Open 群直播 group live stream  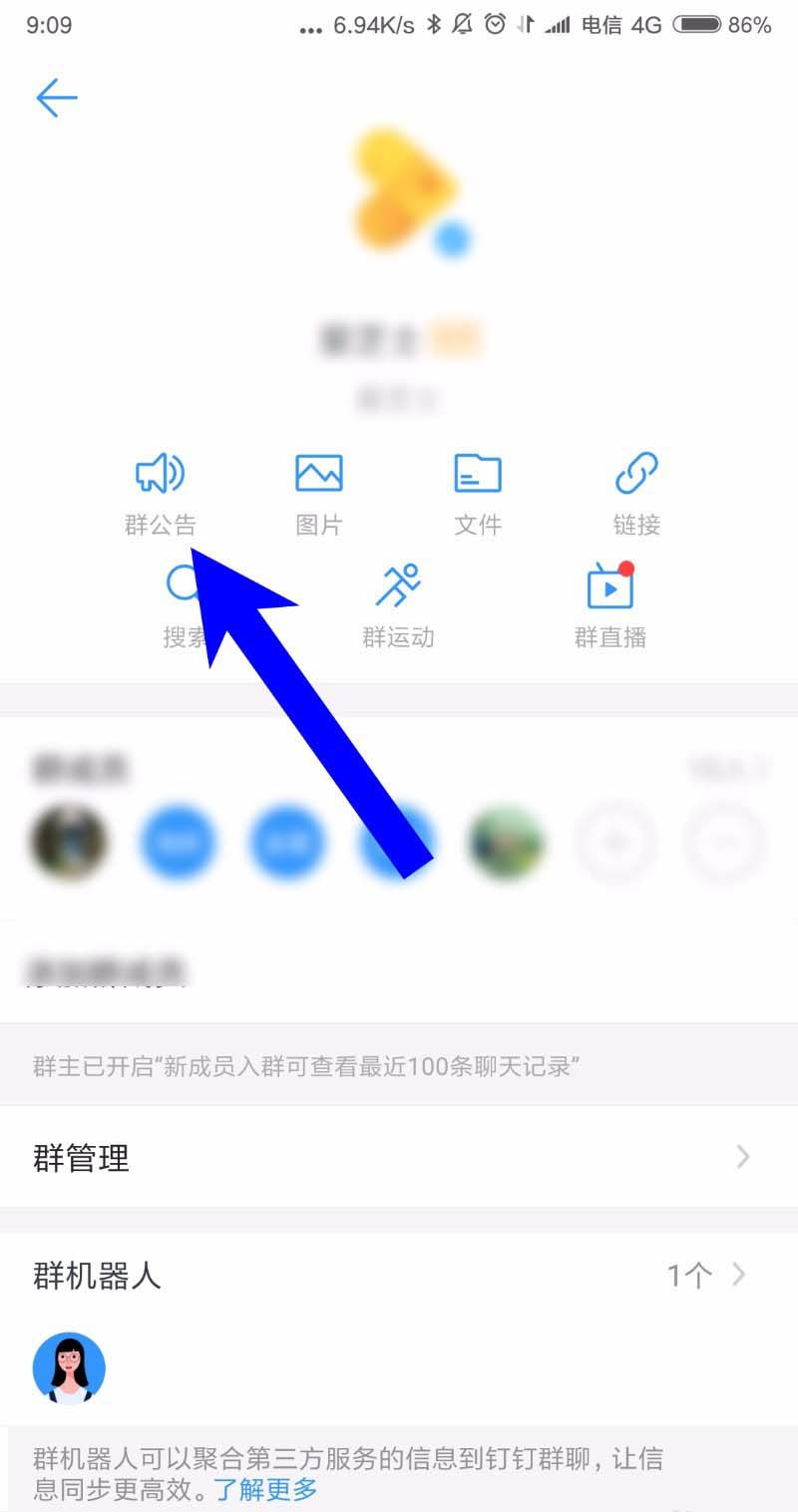click(x=610, y=605)
